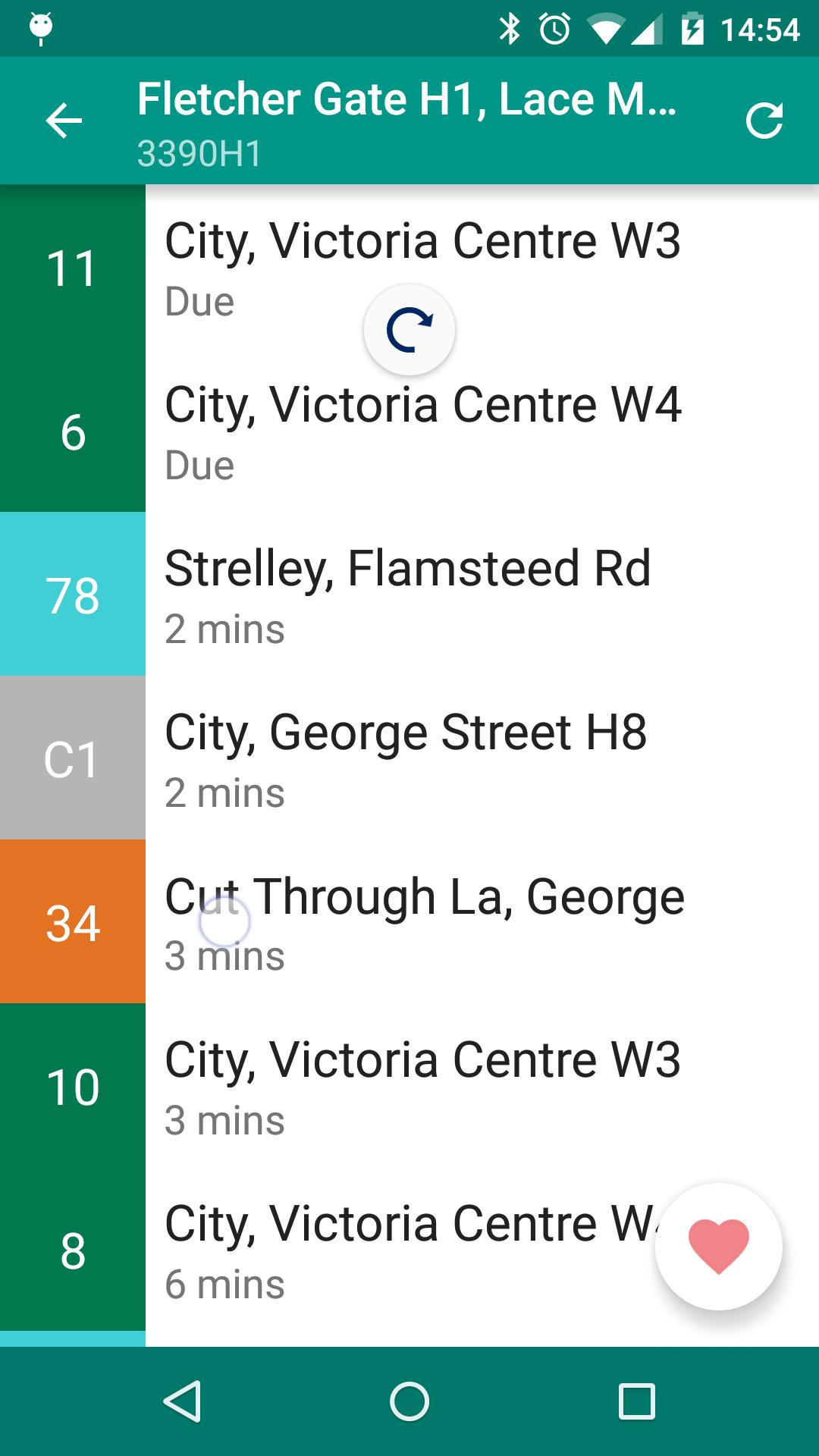Tap the route 10 badge
The width and height of the screenshot is (819, 1456).
click(x=72, y=1086)
